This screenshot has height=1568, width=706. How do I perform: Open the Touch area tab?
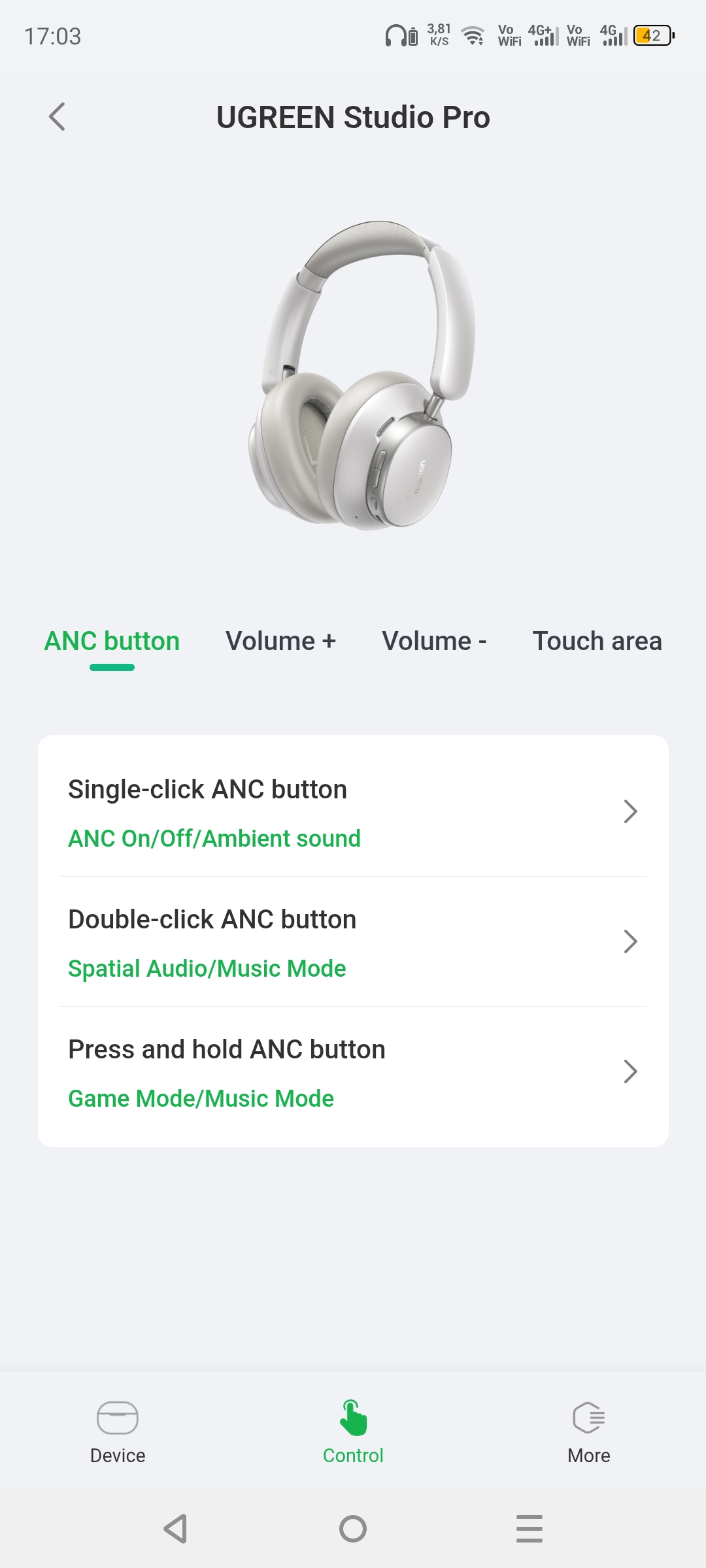(597, 642)
